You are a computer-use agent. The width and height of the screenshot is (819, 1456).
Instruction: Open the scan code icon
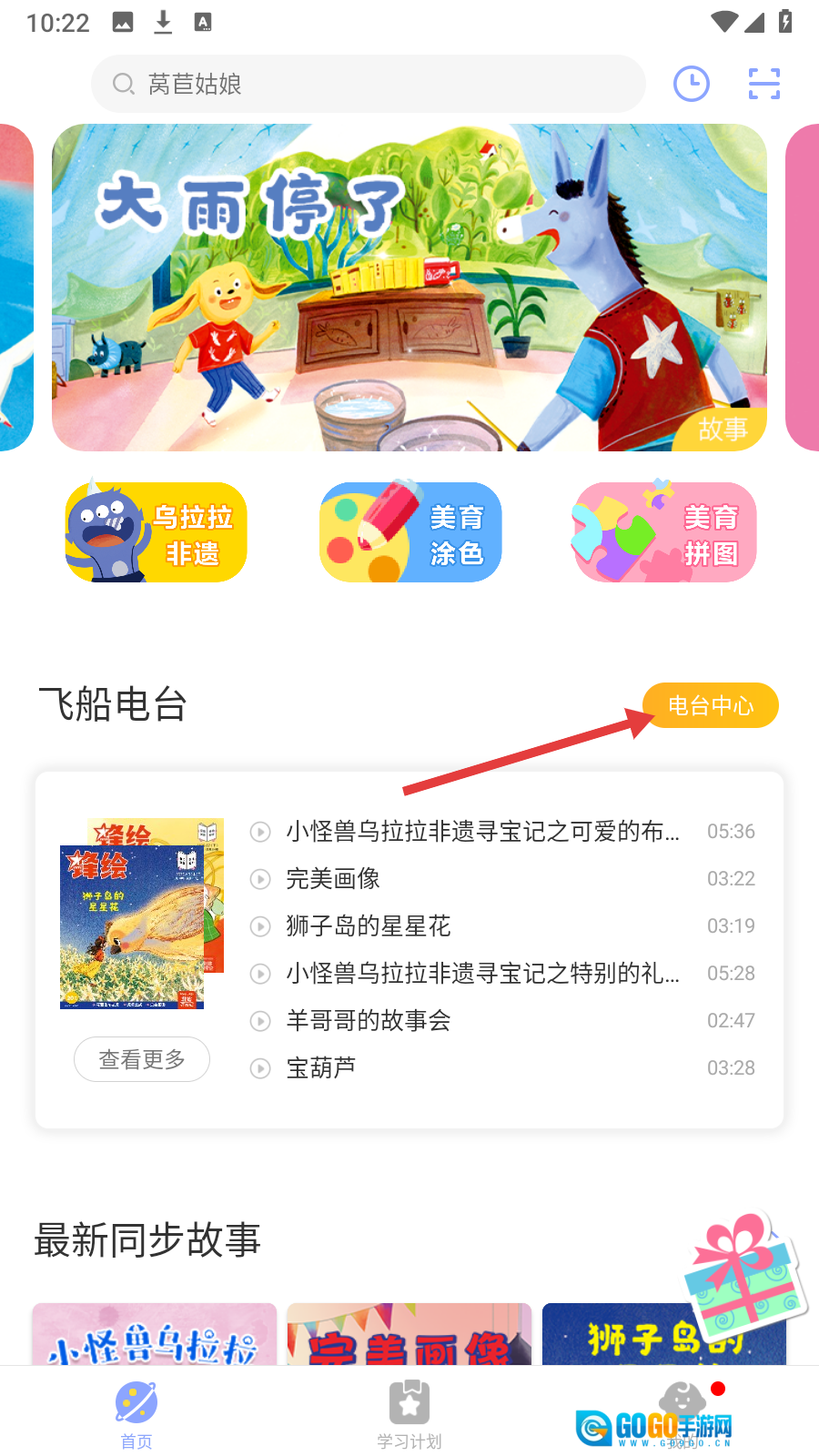764,84
